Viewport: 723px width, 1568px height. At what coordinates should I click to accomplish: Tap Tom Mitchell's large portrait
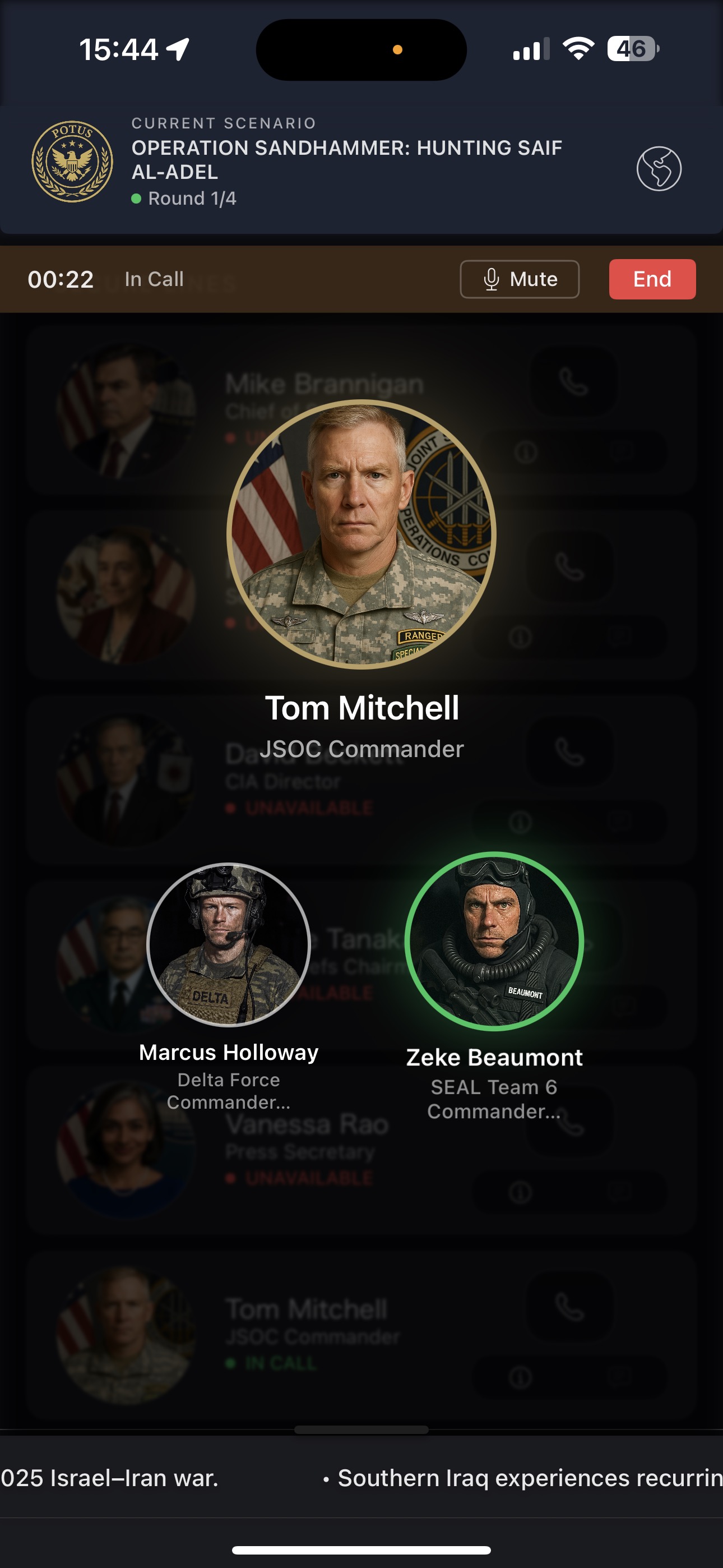pyautogui.click(x=356, y=536)
